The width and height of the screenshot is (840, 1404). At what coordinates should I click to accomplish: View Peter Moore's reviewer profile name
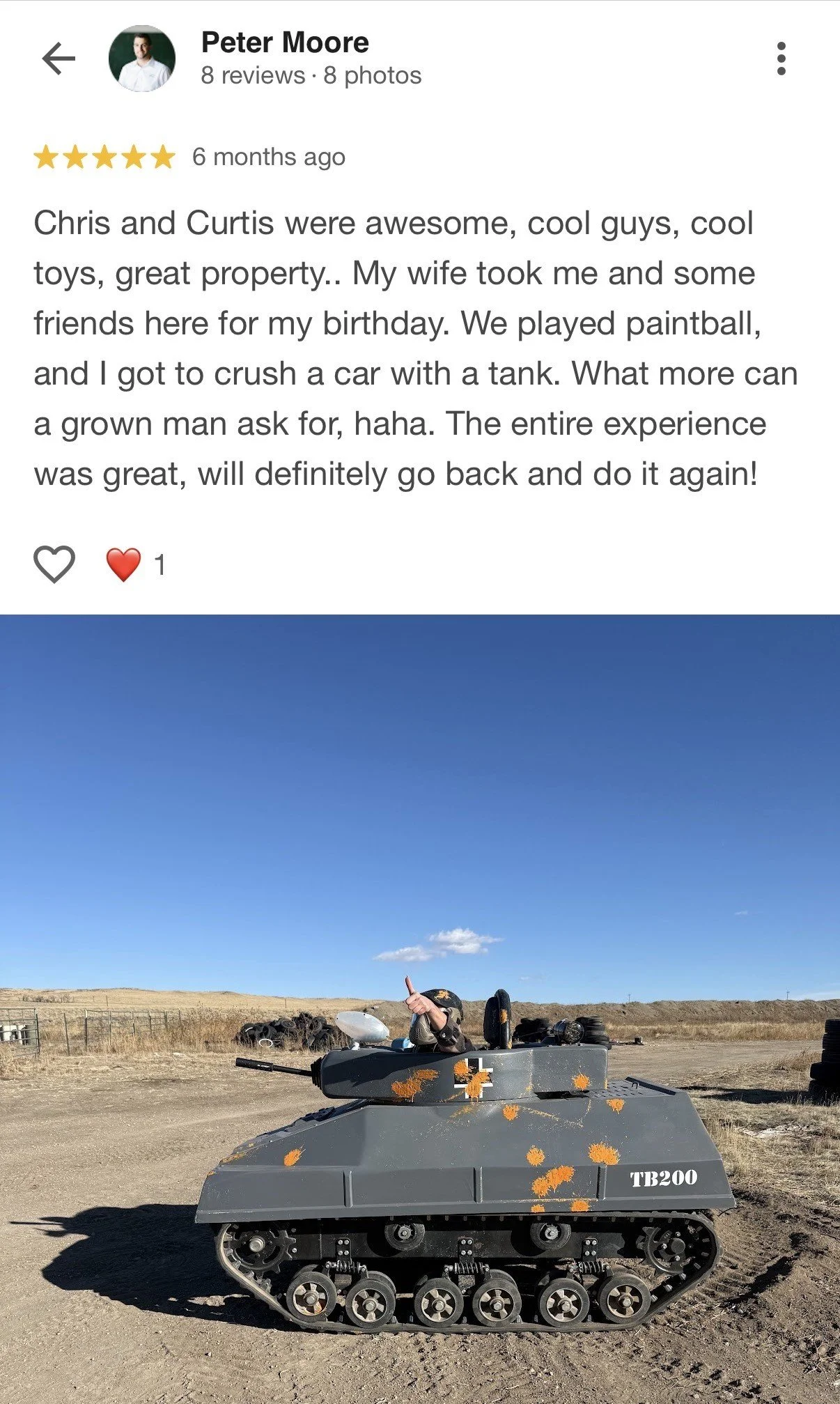click(x=285, y=43)
